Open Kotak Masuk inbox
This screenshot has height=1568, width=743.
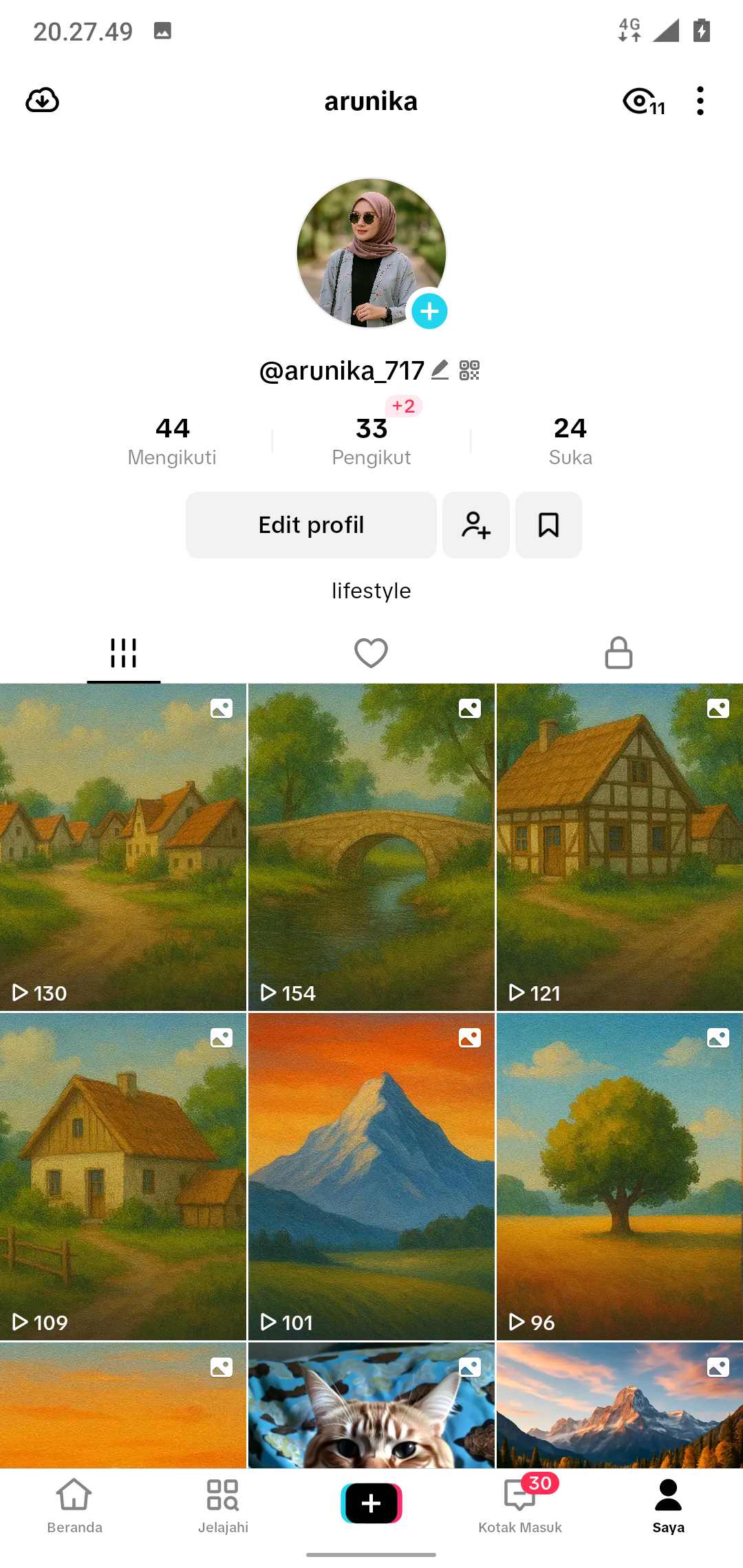point(520,1506)
